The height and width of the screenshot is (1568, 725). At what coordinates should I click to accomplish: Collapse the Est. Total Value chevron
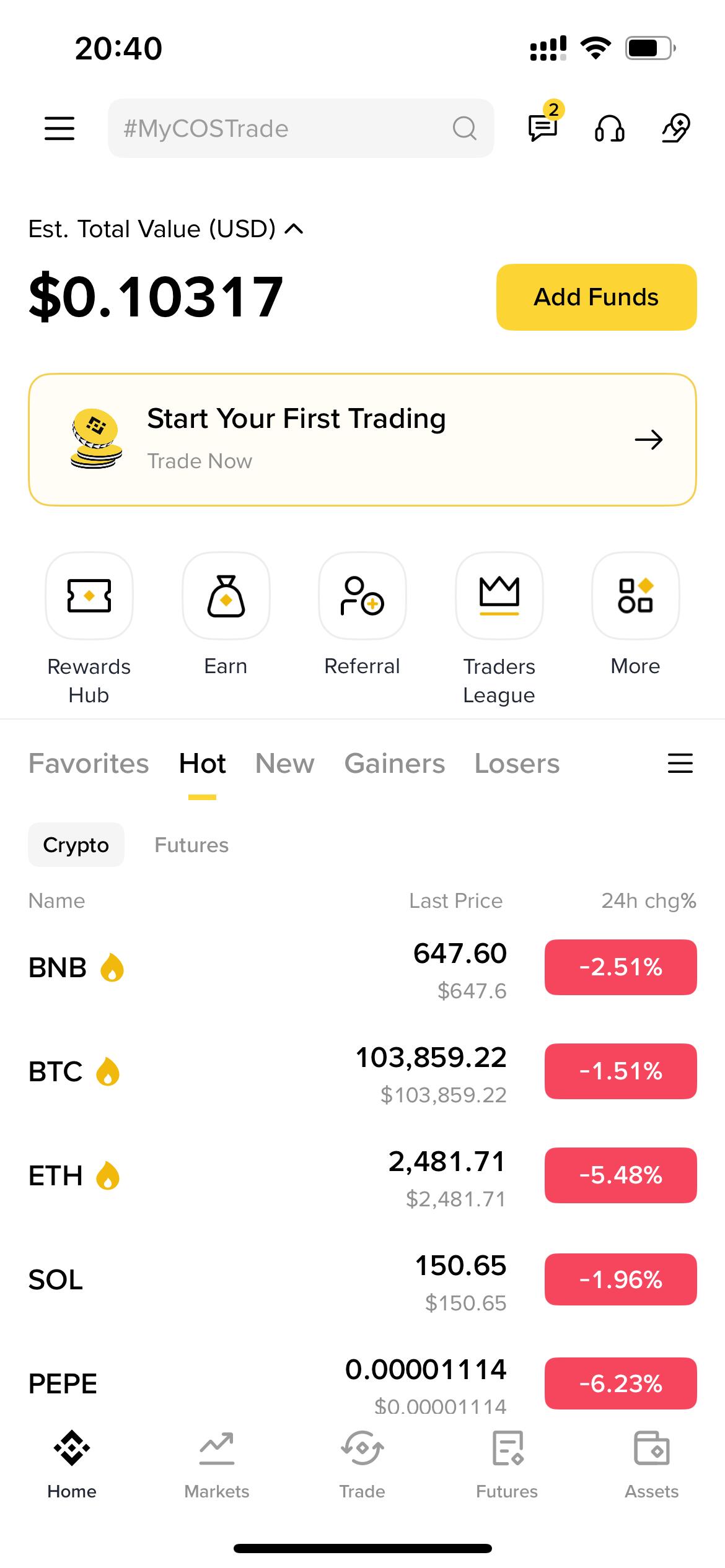click(x=294, y=229)
